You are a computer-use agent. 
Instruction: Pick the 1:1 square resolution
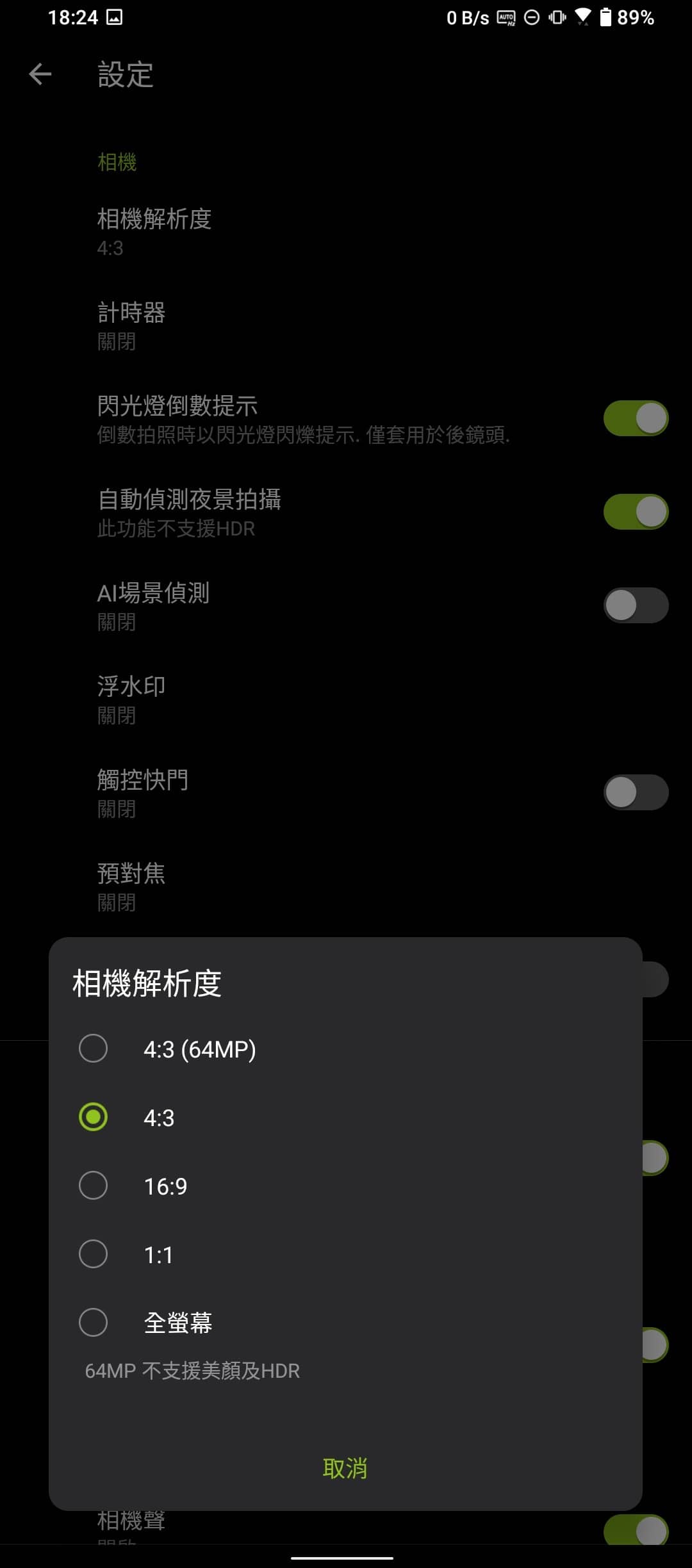point(94,1254)
